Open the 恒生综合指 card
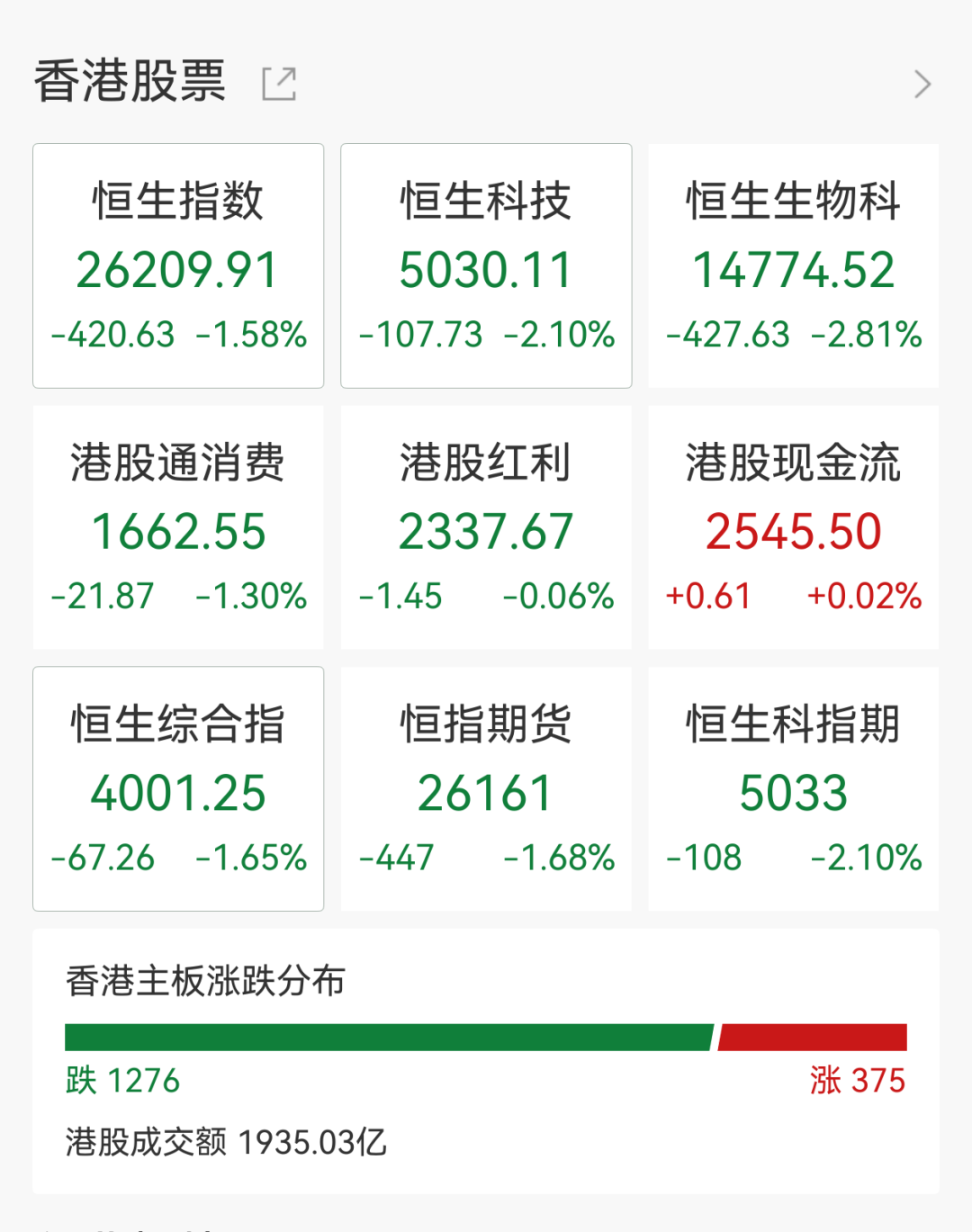The image size is (972, 1232). click(x=178, y=789)
